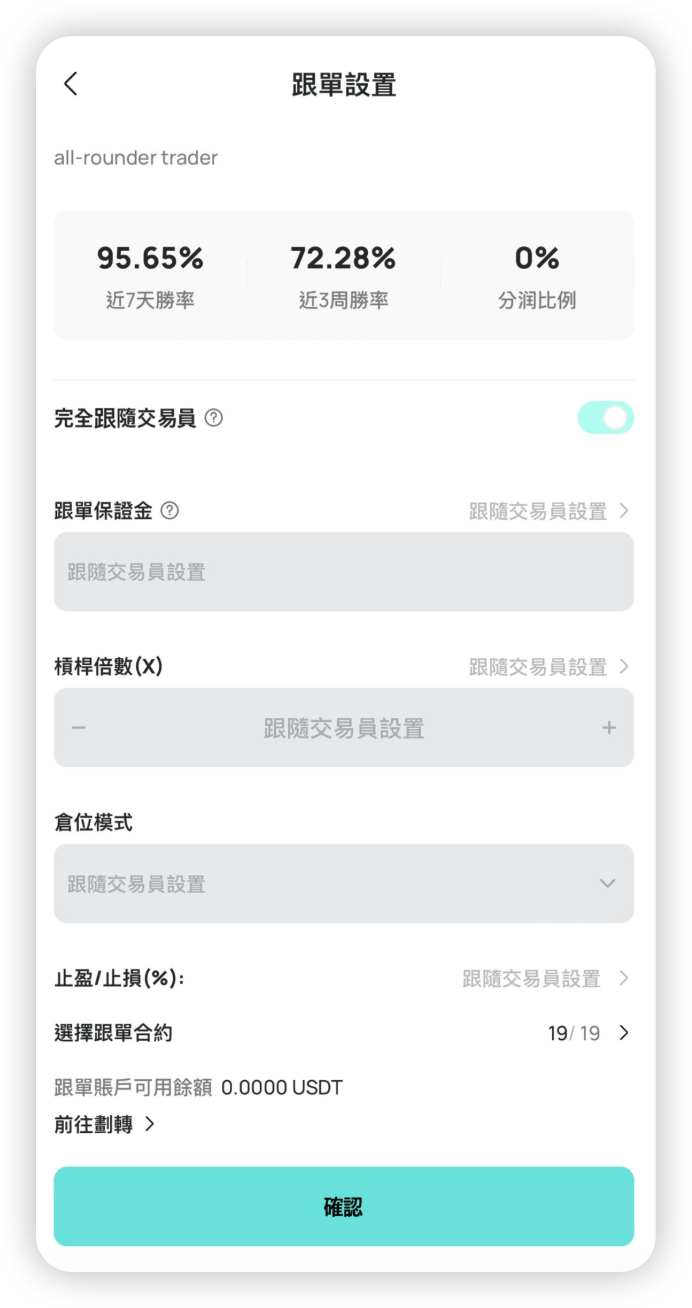Open 跟隨交易員設置 link beside 槓桿倍數
This screenshot has width=692, height=1308.
(x=549, y=667)
